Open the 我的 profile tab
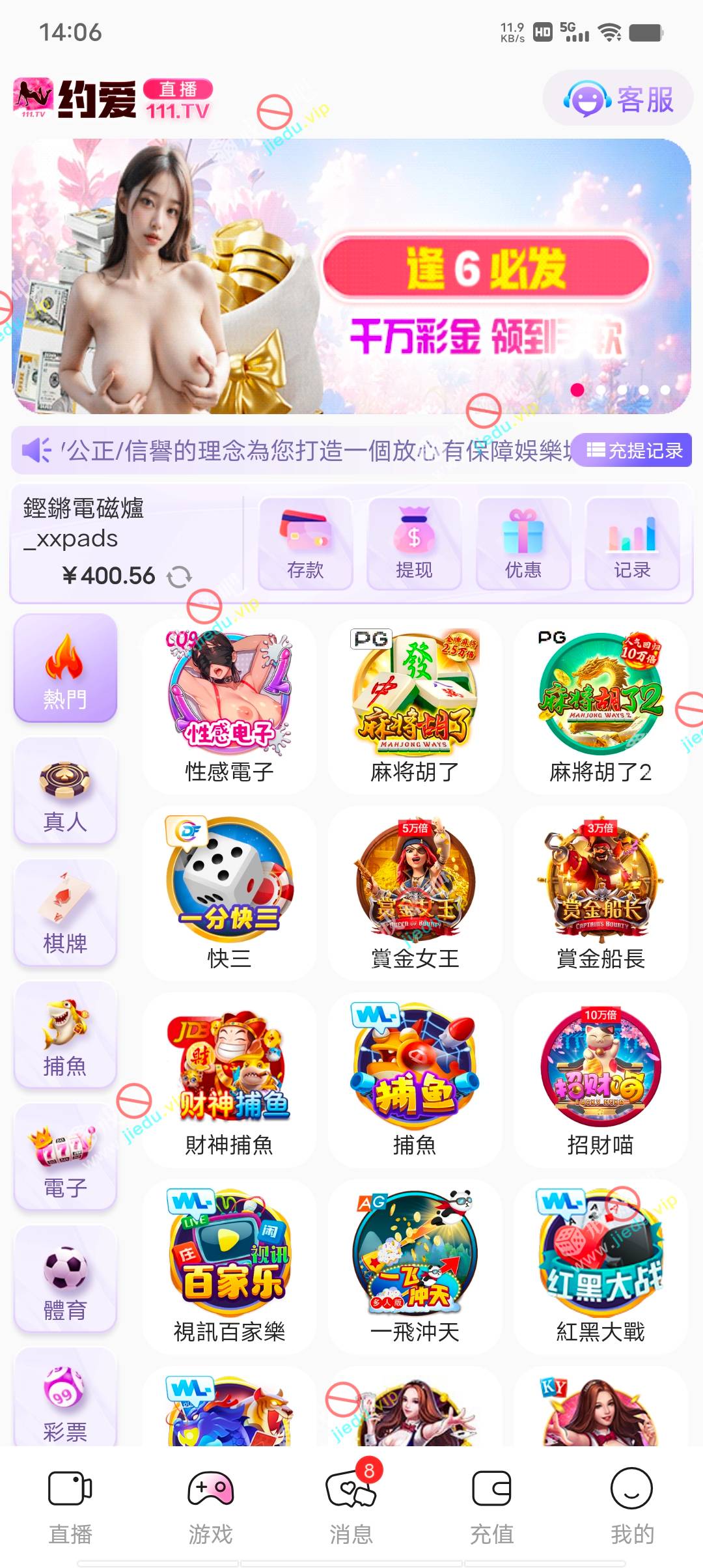 coord(631,1505)
